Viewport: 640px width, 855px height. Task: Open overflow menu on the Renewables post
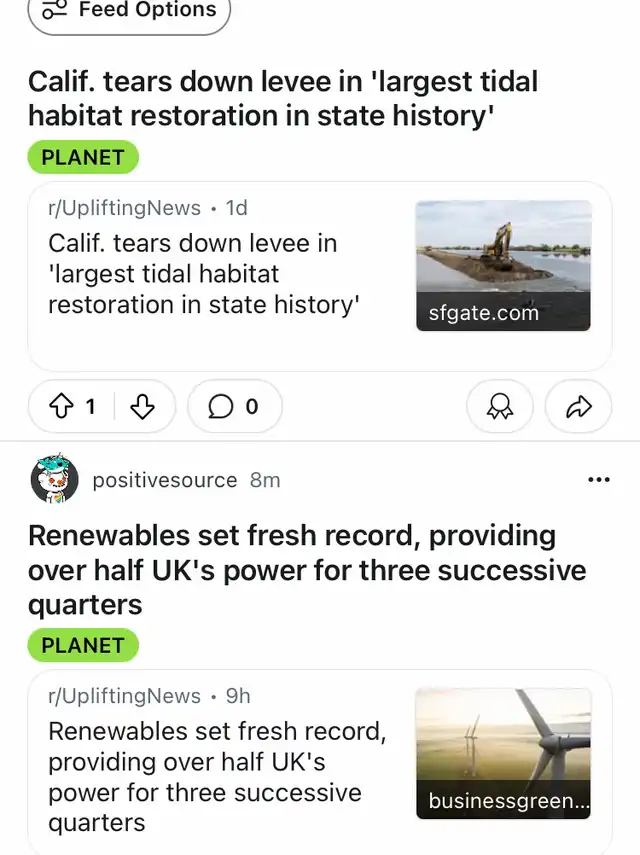click(598, 480)
